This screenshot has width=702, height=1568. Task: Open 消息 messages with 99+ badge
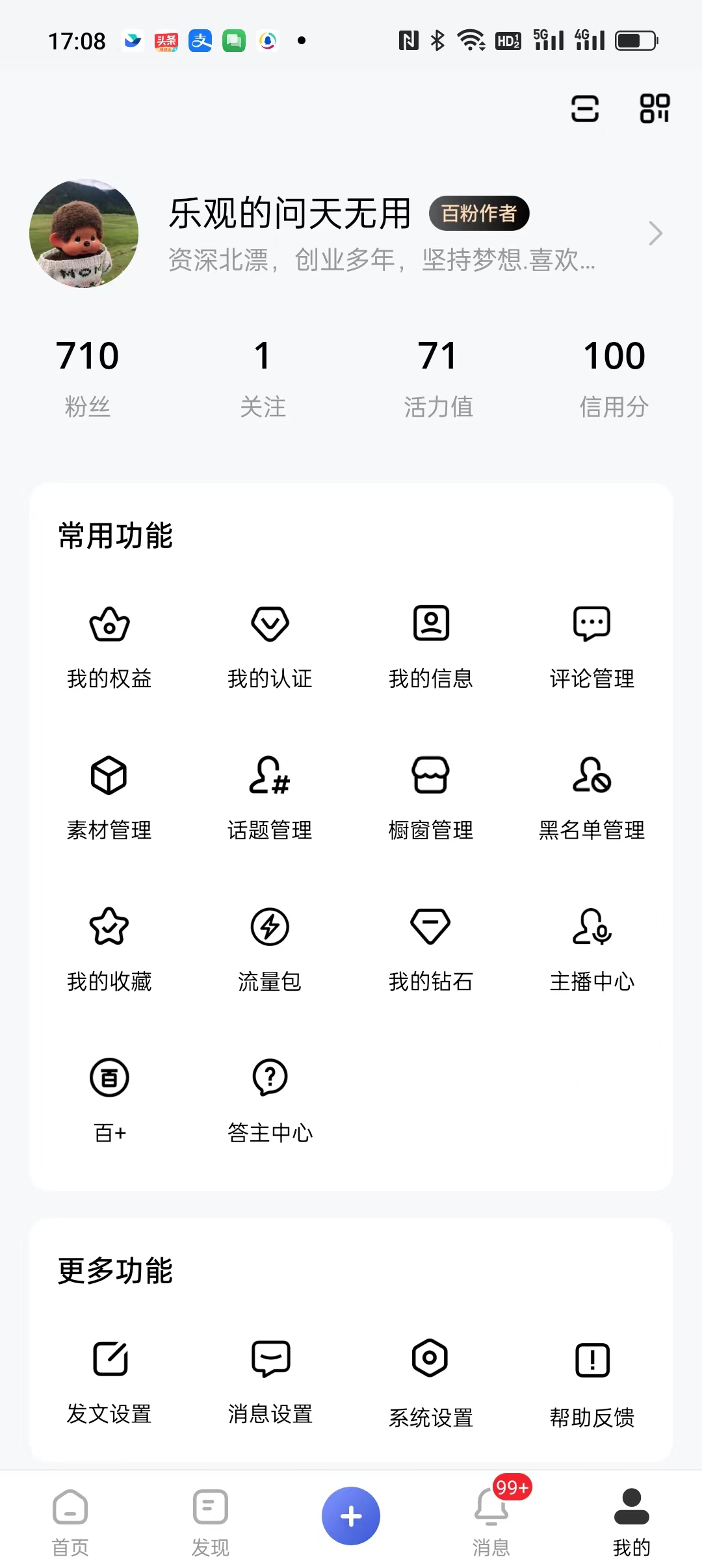point(491,1524)
